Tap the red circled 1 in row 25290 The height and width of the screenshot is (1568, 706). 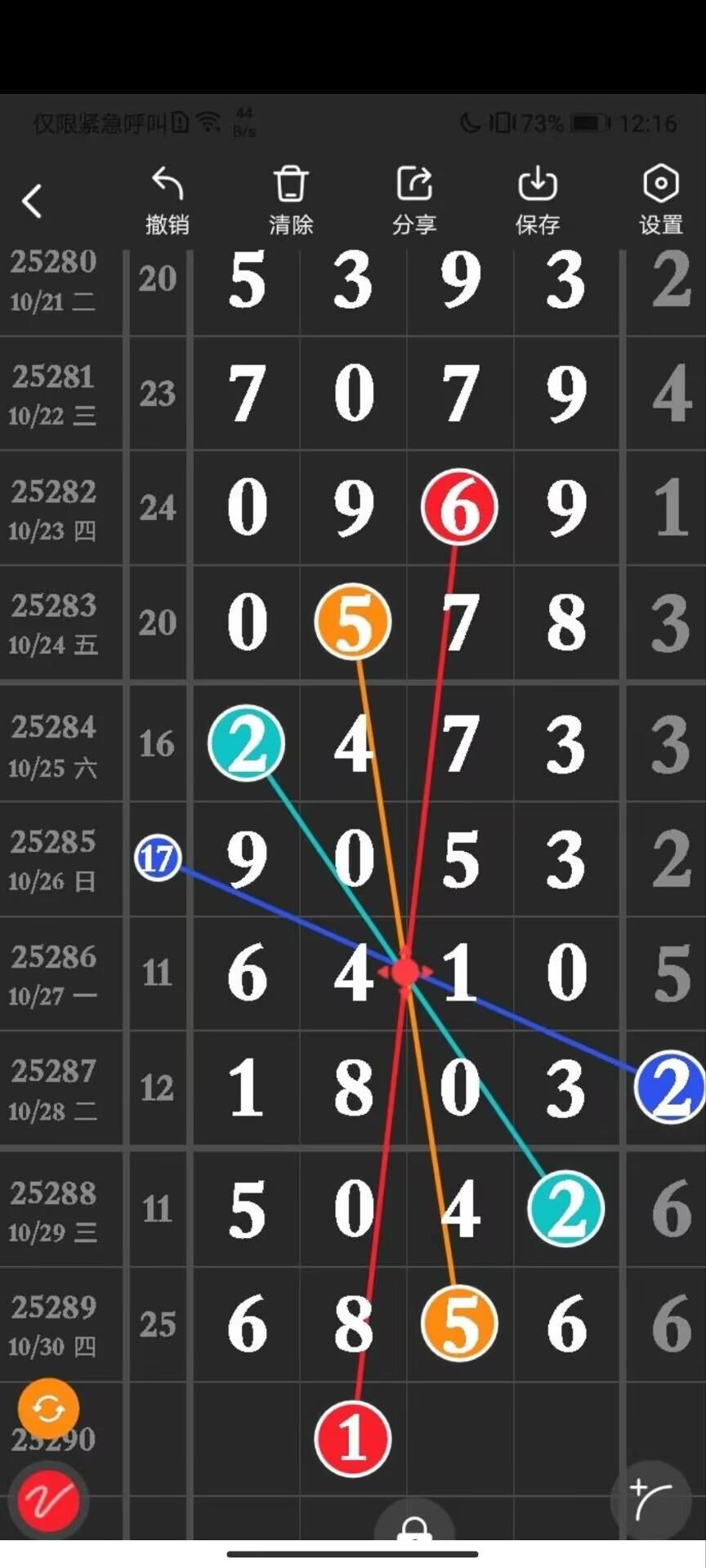[x=352, y=1440]
